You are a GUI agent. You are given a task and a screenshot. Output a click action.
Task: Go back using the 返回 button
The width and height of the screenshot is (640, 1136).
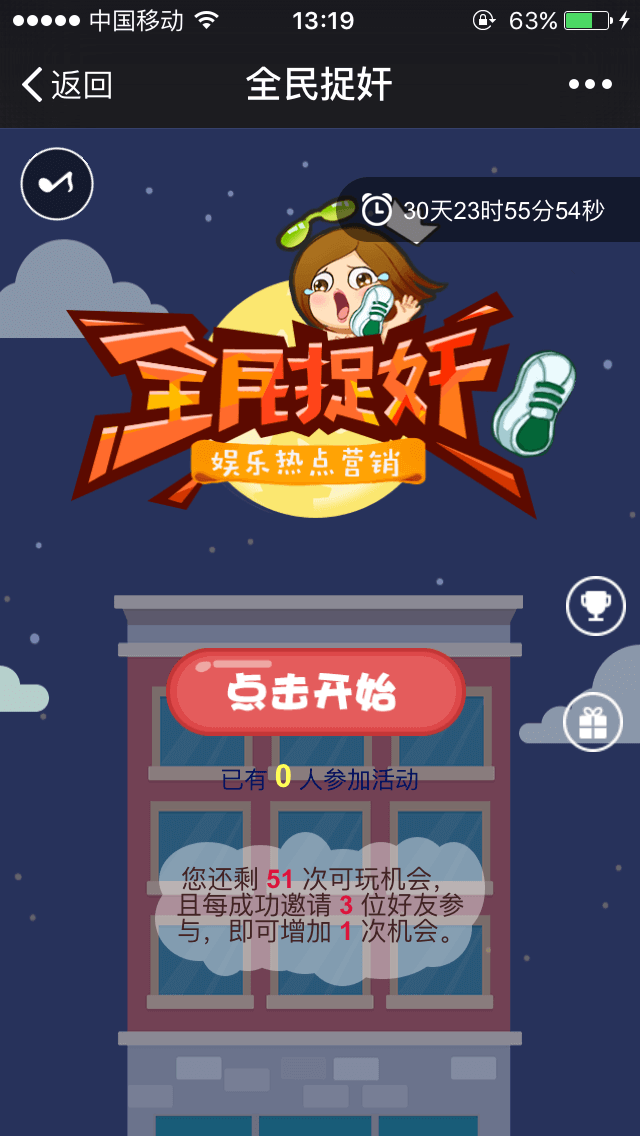pyautogui.click(x=66, y=85)
